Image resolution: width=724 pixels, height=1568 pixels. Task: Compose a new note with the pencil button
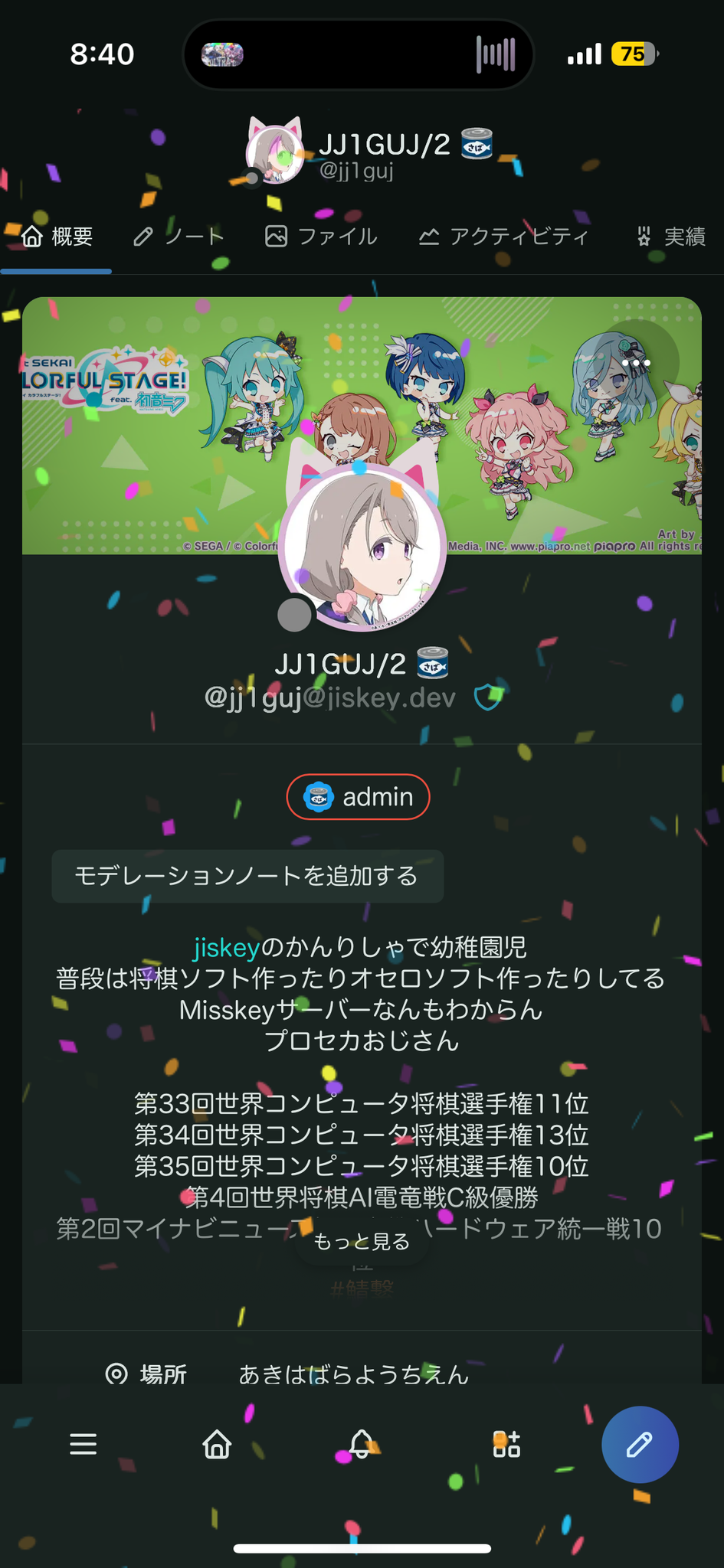pyautogui.click(x=640, y=1445)
